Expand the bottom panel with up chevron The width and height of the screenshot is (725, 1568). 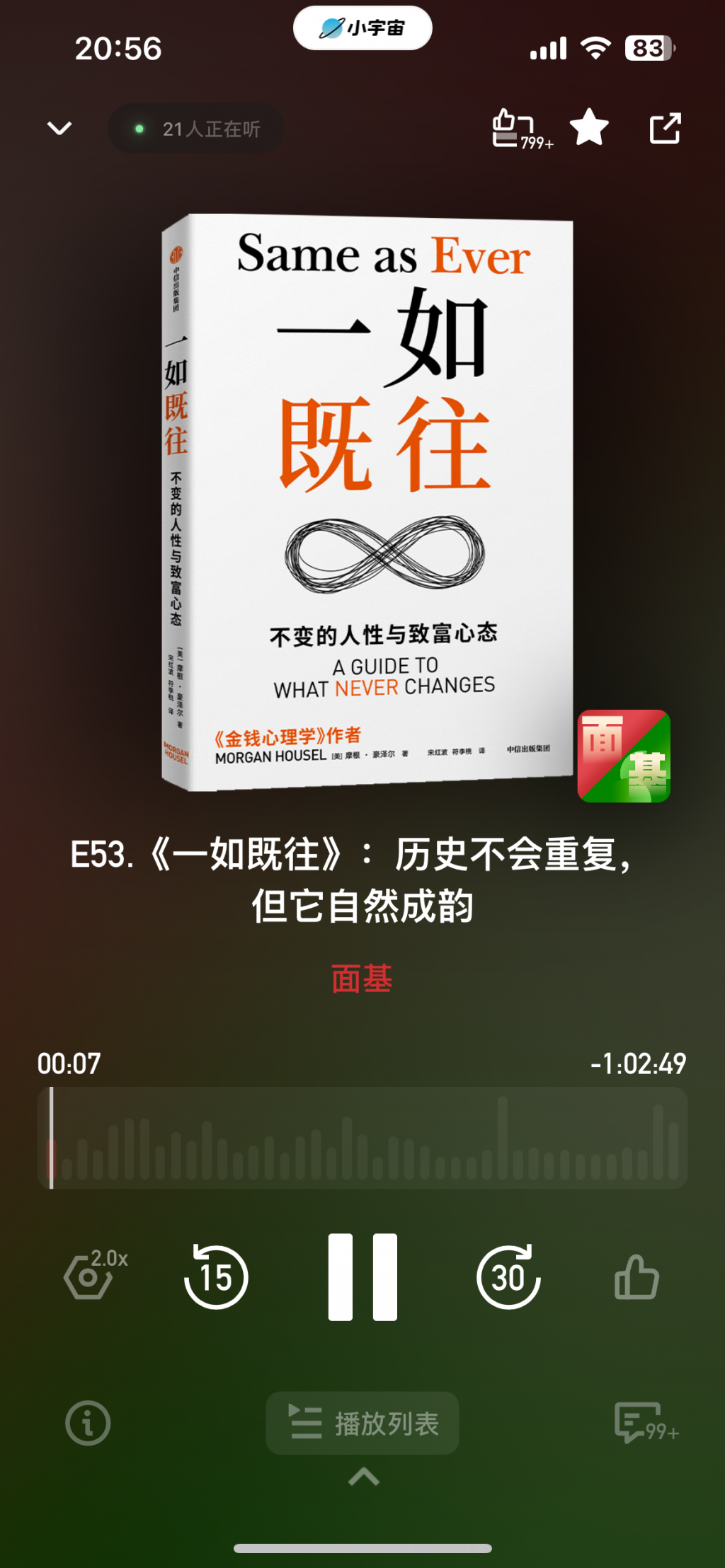(x=364, y=1477)
